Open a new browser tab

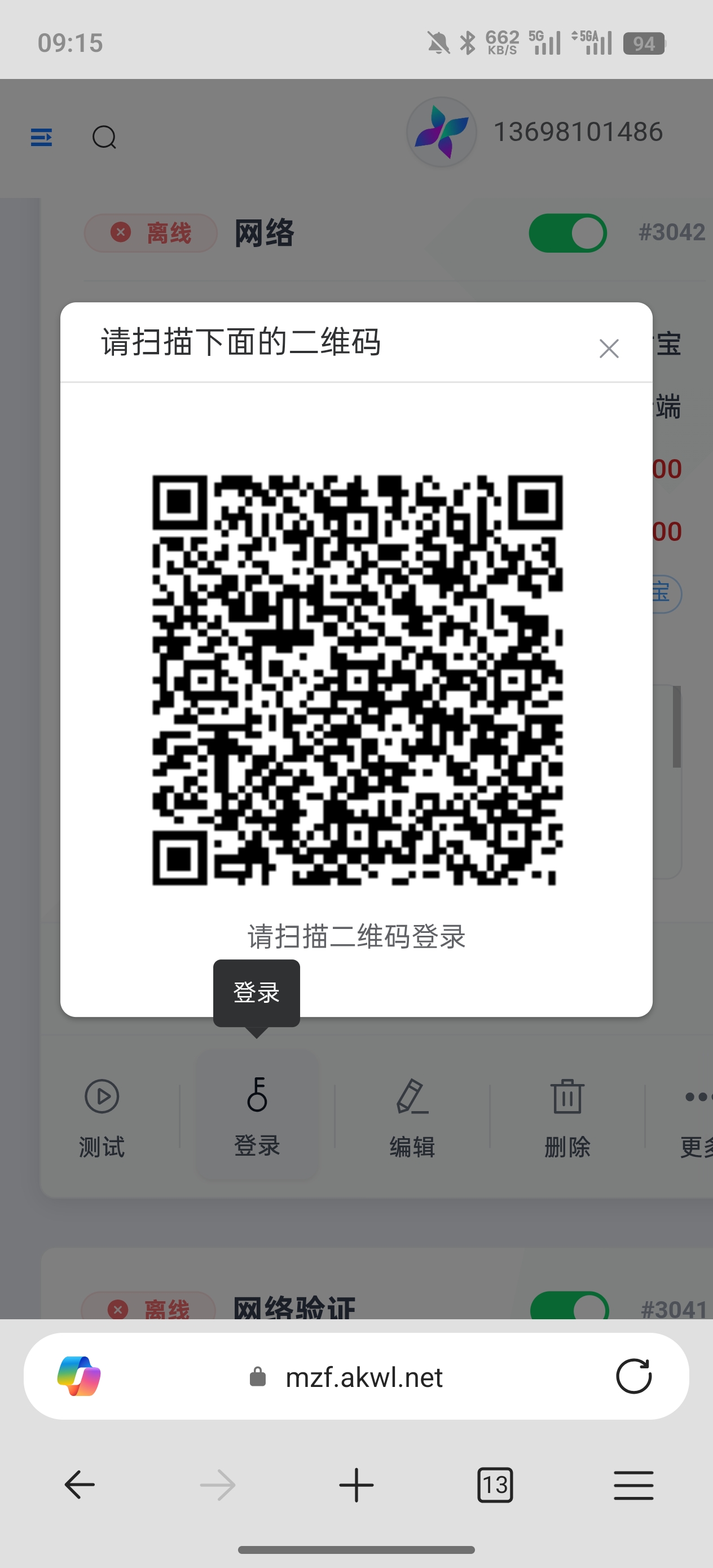(x=356, y=1485)
